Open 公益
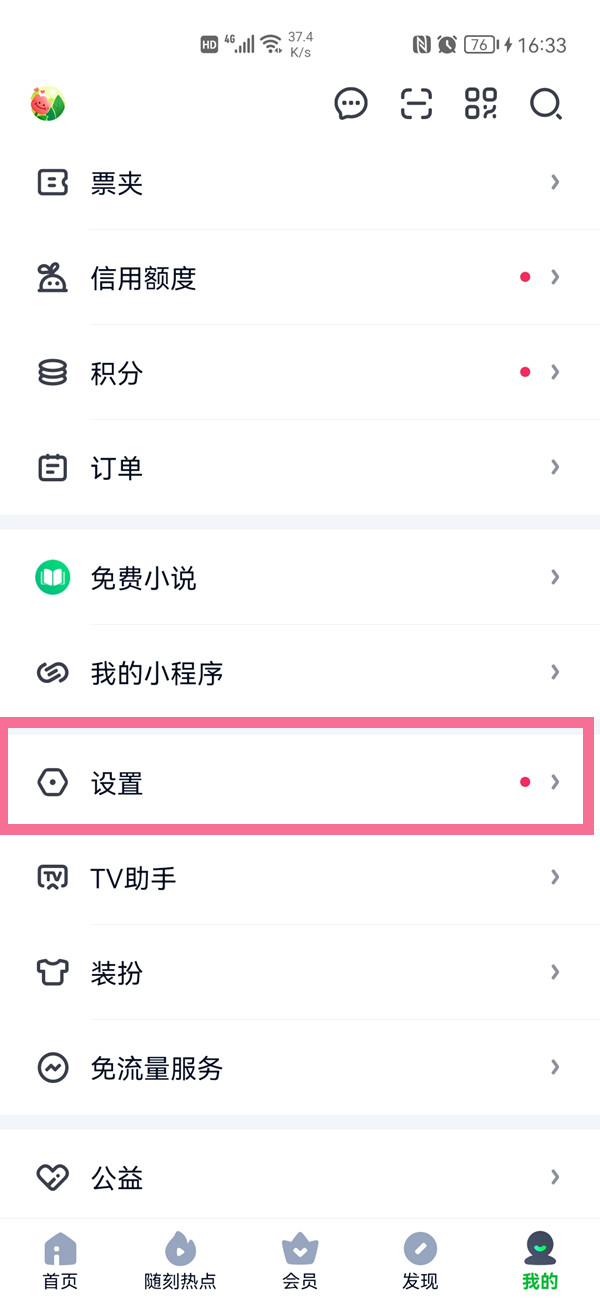 300,1178
